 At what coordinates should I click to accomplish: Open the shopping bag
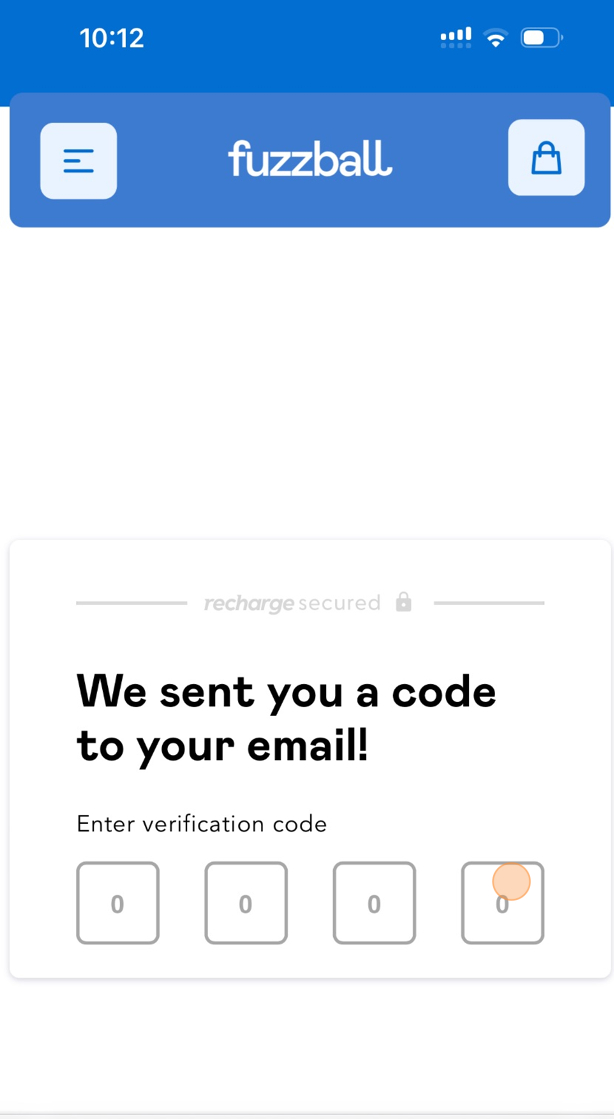546,158
